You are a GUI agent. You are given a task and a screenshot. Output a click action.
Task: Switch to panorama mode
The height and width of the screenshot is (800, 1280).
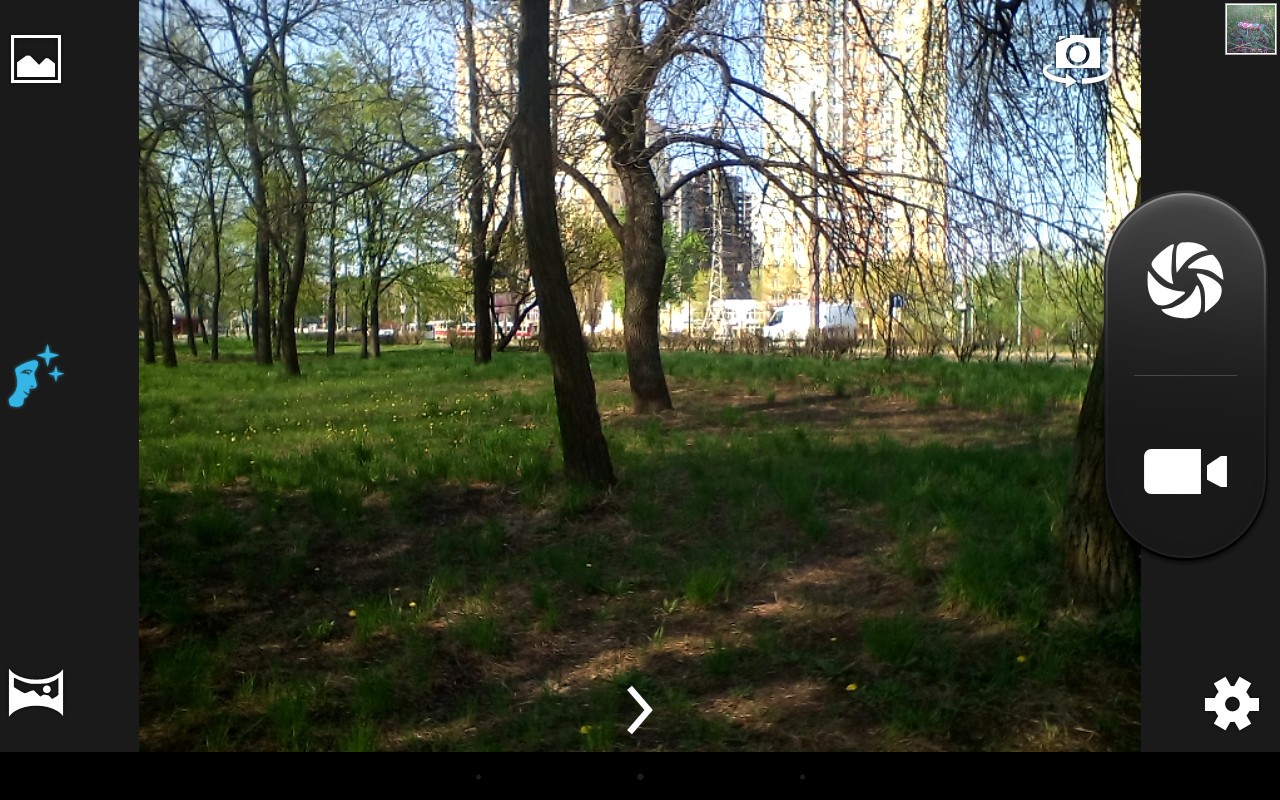(x=36, y=693)
